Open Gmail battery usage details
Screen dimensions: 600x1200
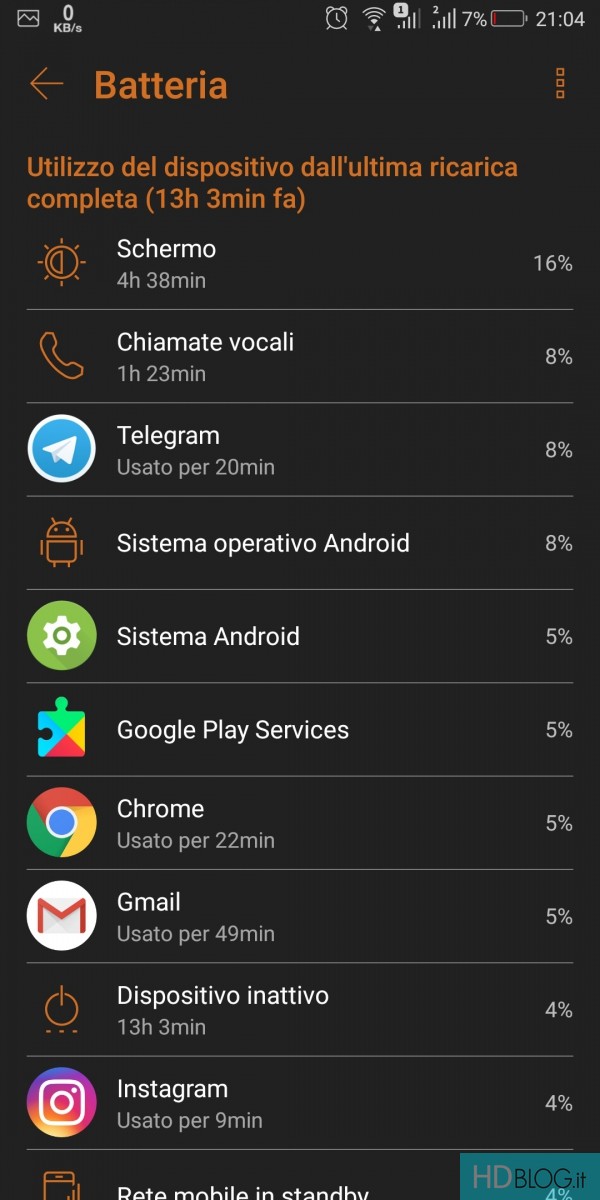point(300,916)
